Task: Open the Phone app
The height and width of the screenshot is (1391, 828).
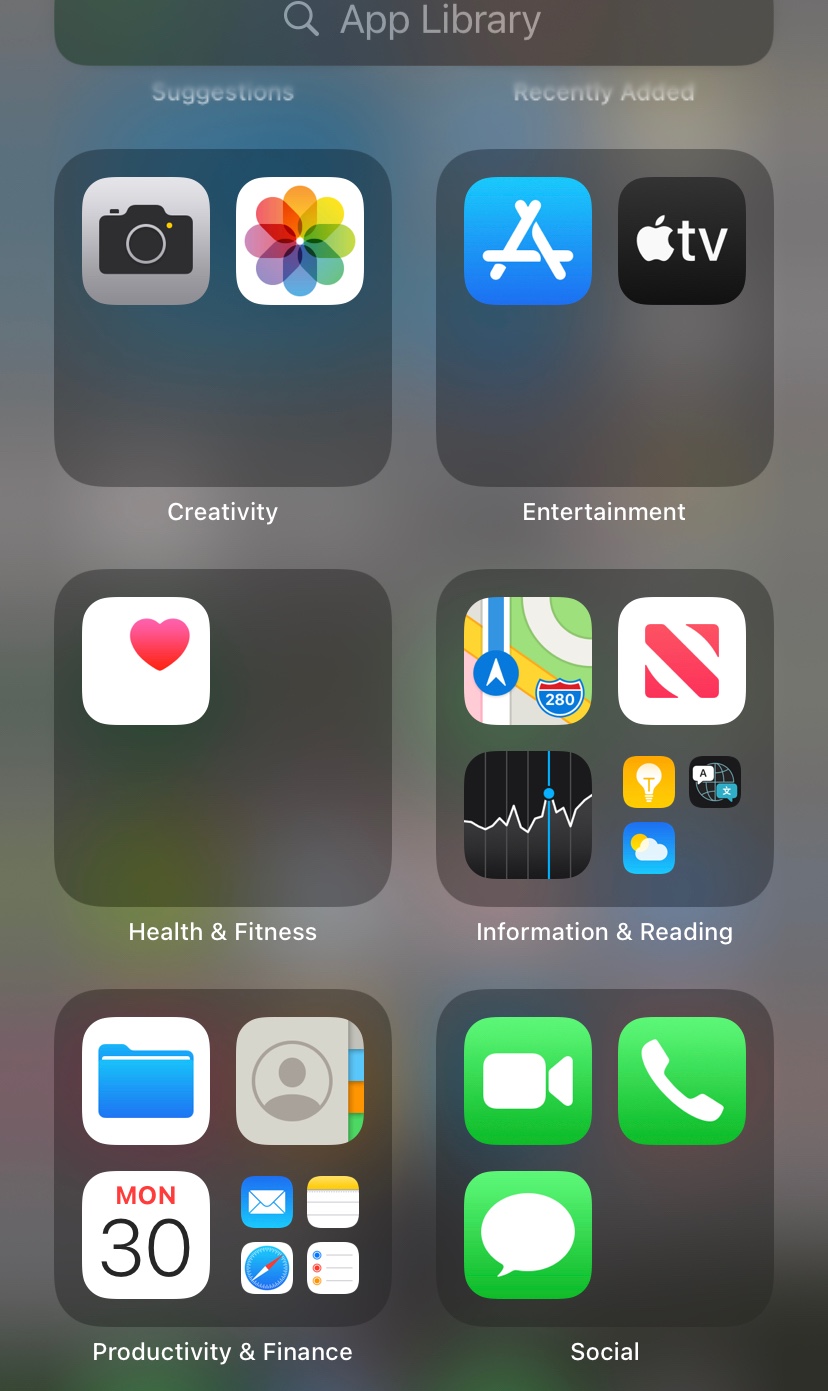Action: click(x=682, y=1081)
